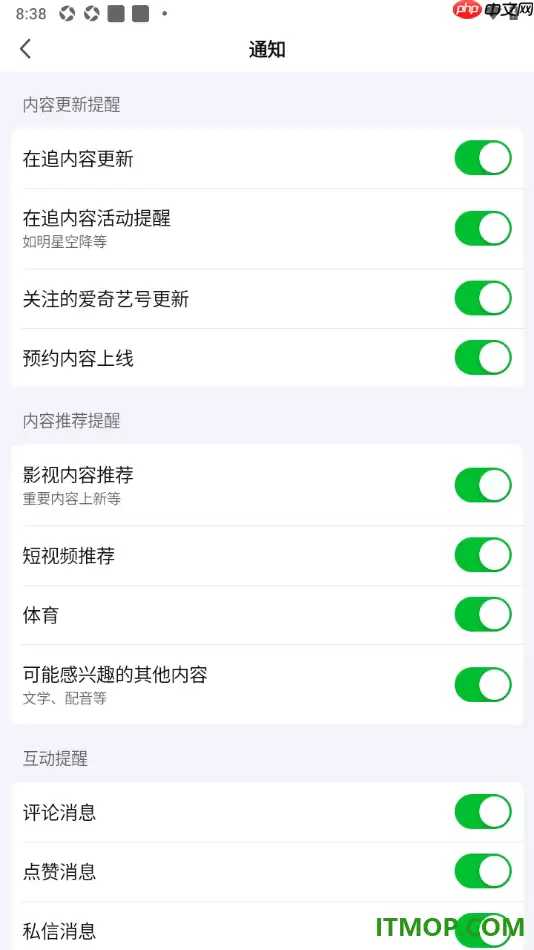Disable 可能感兴趣的其他内容 recommendations

pos(483,685)
